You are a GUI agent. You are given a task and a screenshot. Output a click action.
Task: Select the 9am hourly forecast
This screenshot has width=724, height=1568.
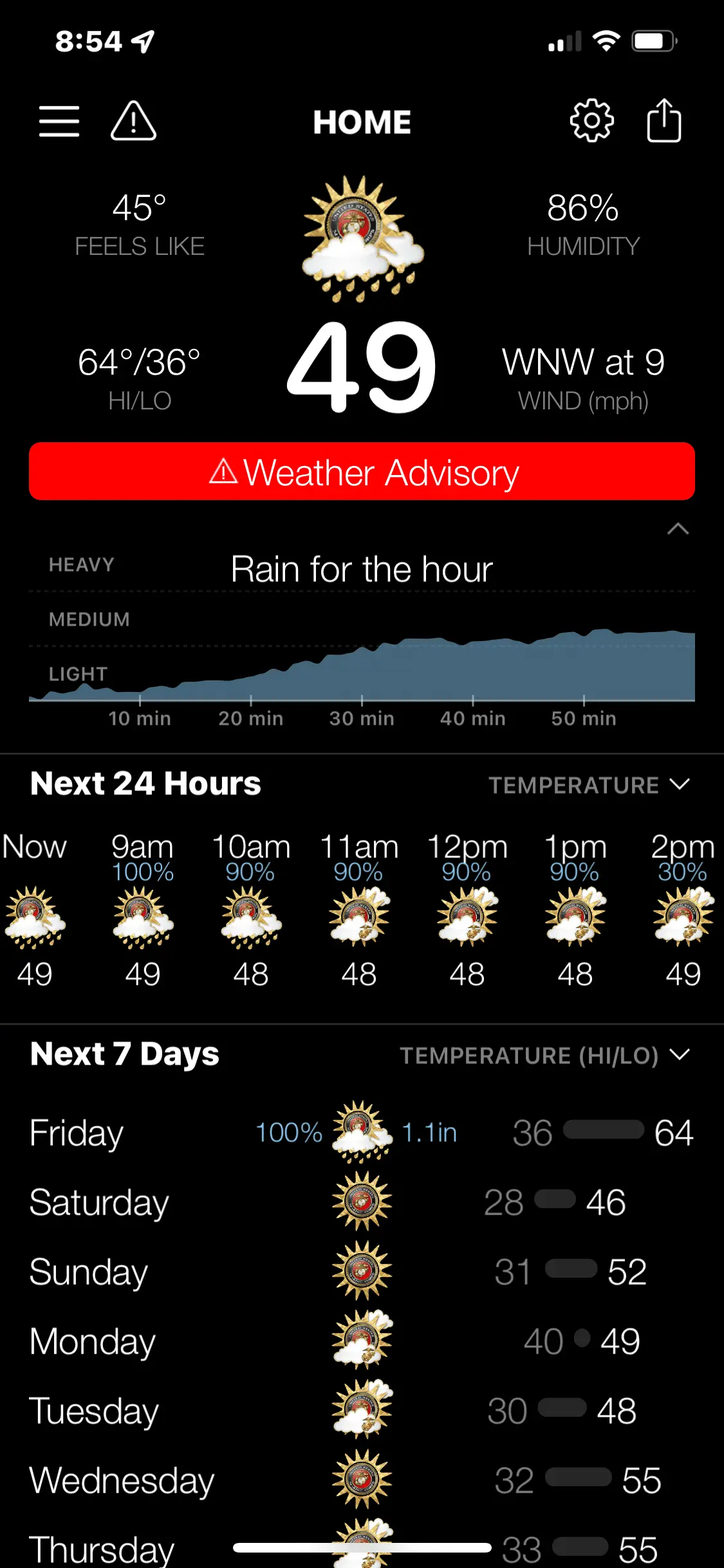(142, 909)
